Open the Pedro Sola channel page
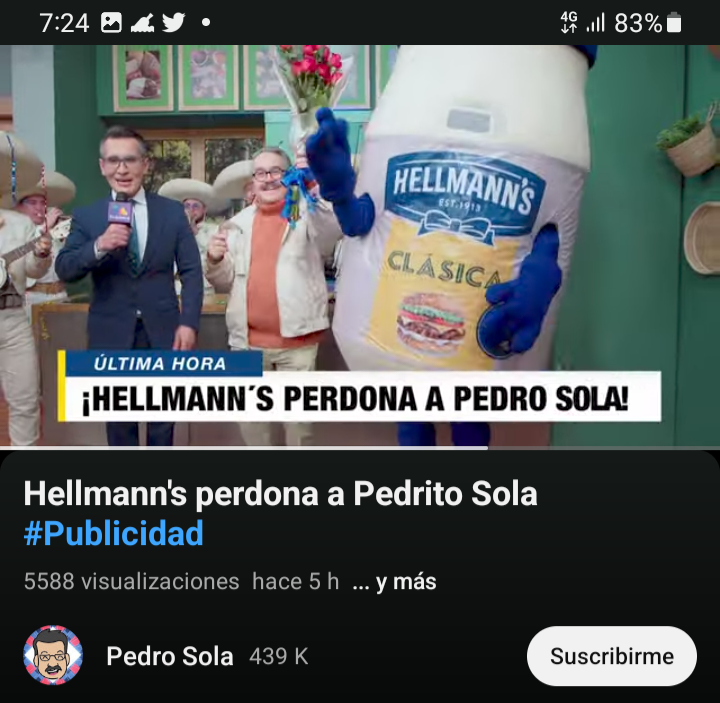The height and width of the screenshot is (703, 720). 169,656
